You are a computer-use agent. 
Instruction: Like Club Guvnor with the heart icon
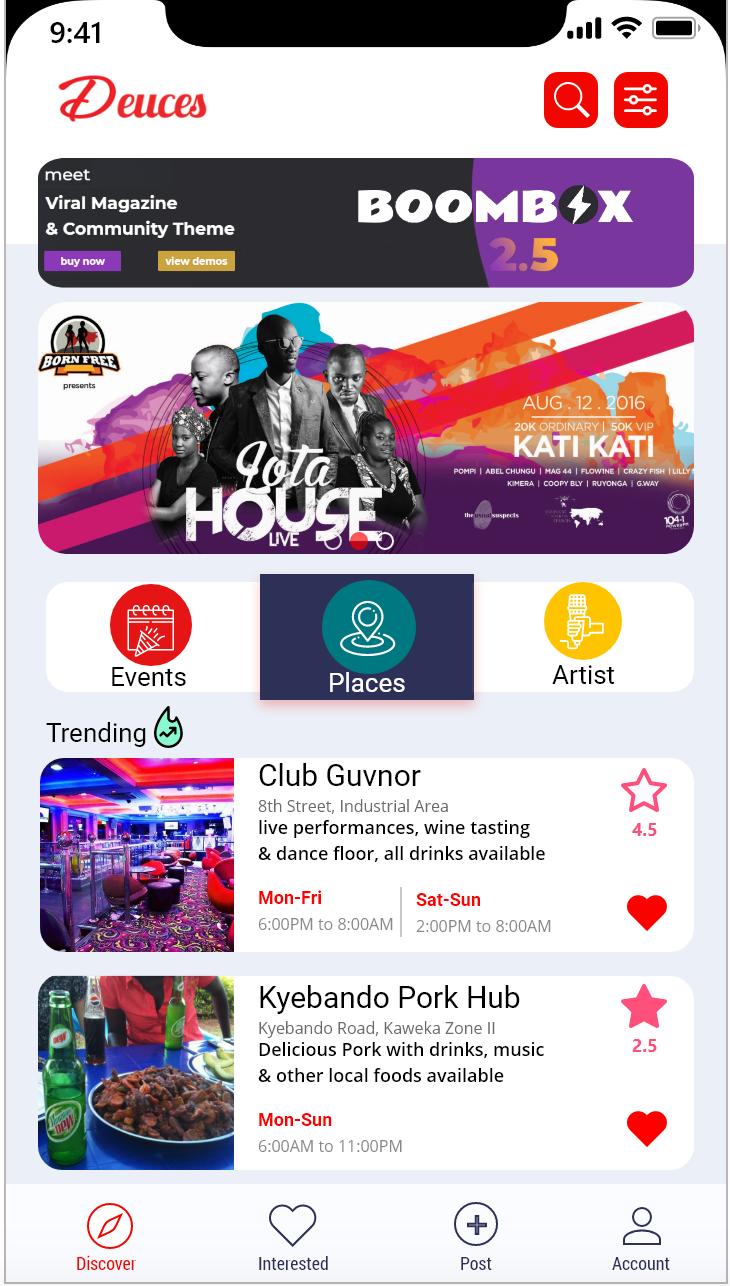(646, 912)
